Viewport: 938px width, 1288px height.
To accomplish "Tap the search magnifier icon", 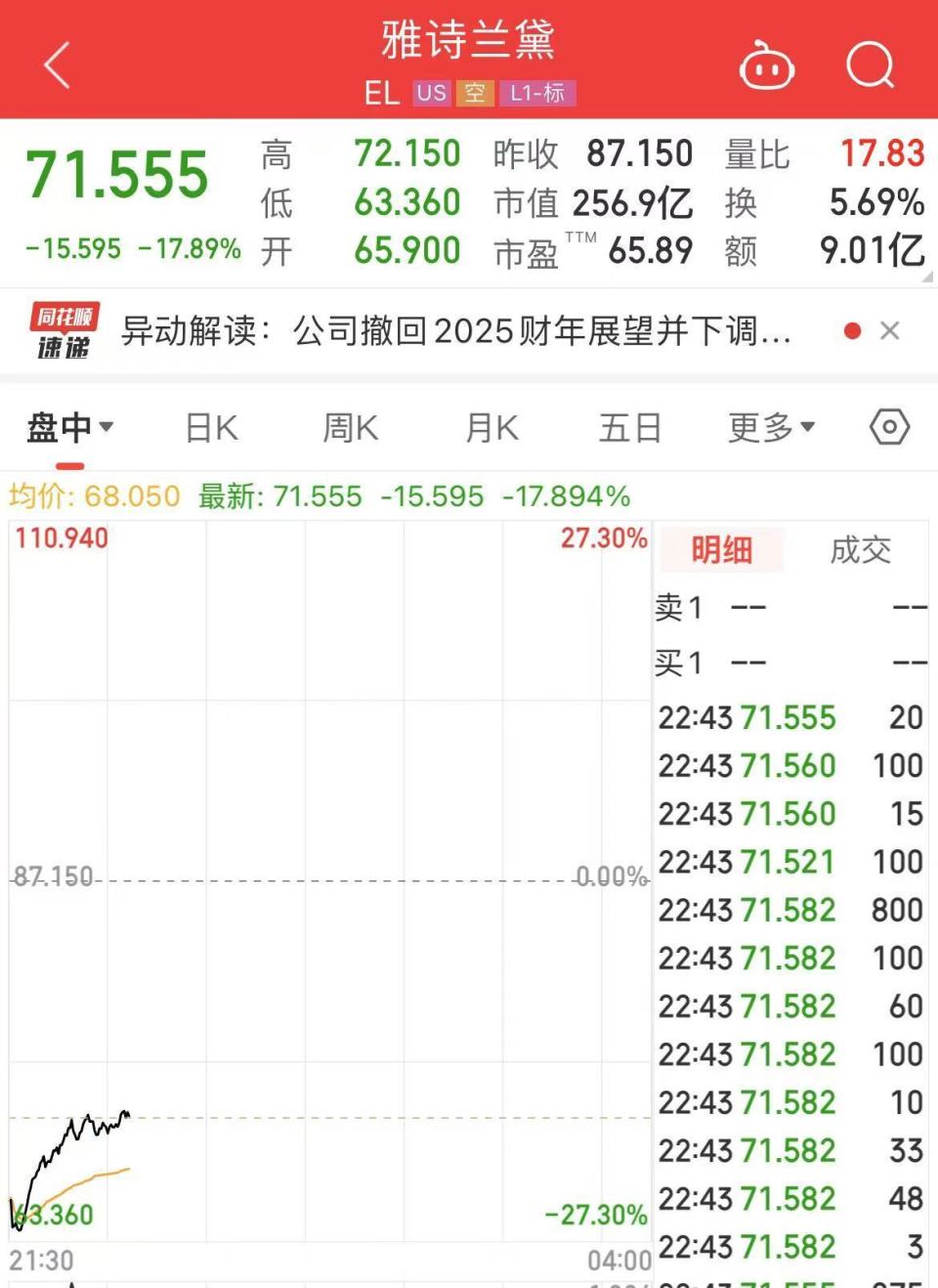I will [x=869, y=64].
